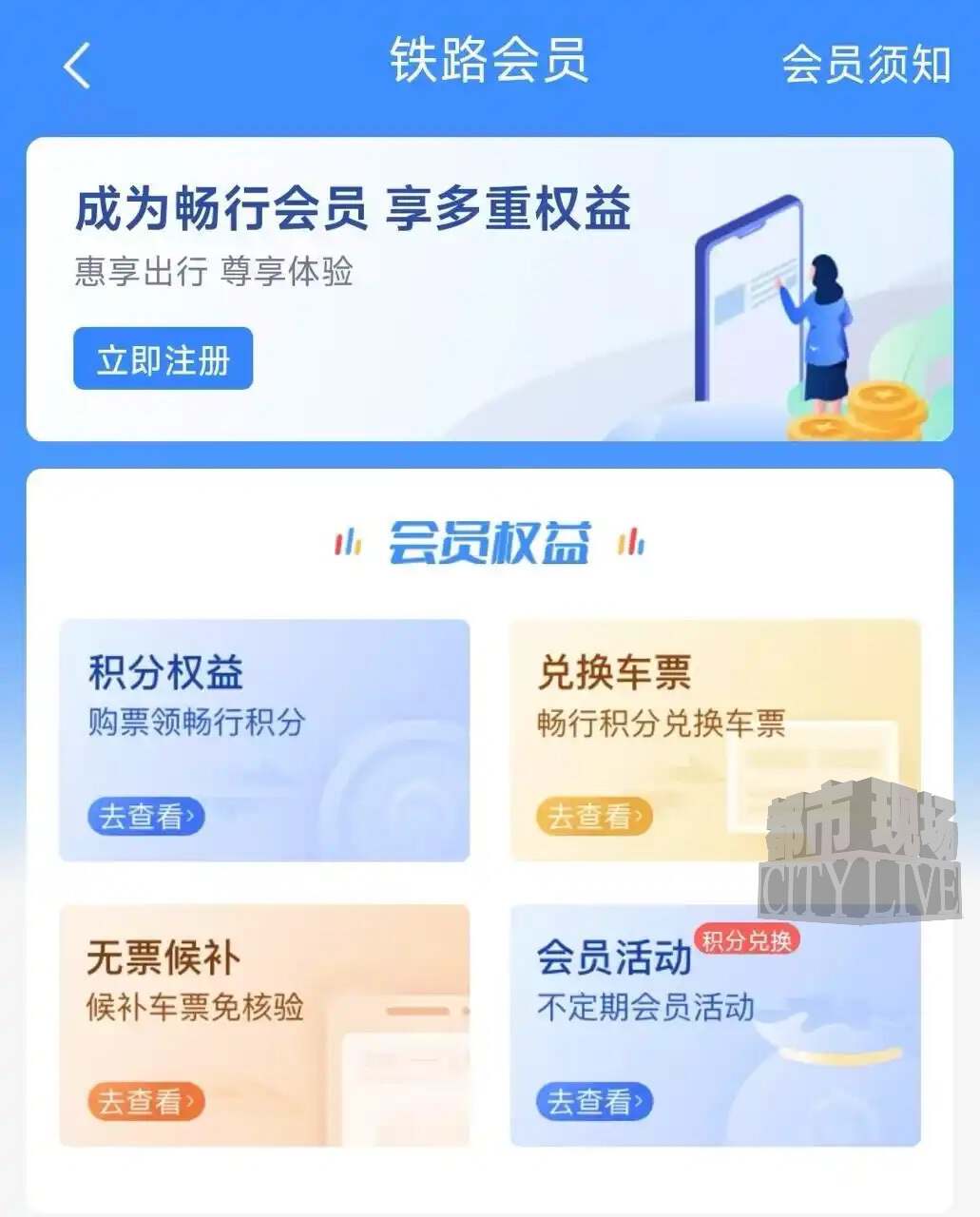Viewport: 980px width, 1217px height.
Task: Tap 去查看 under 积分权益
Action: 146,817
